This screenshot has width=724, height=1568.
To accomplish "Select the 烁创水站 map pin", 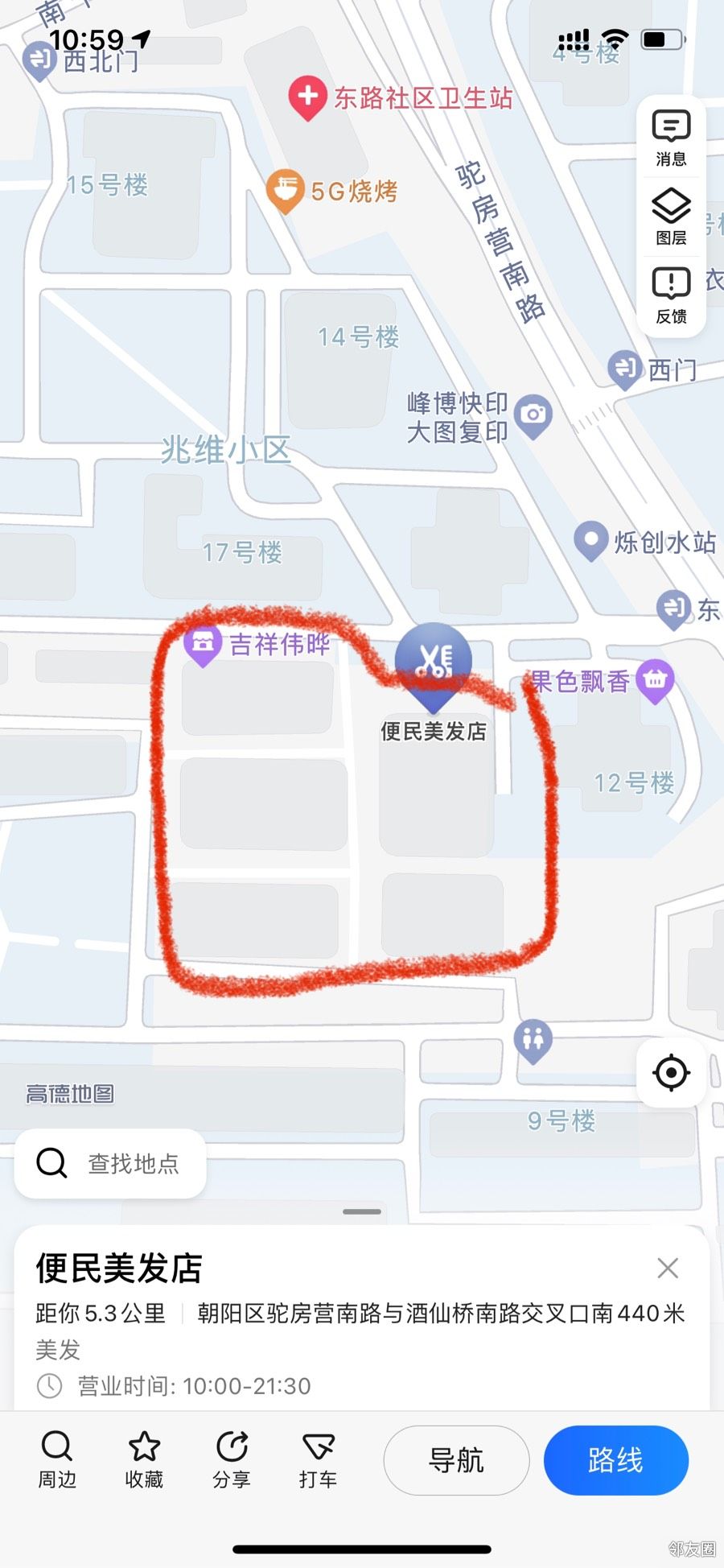I will (x=590, y=541).
